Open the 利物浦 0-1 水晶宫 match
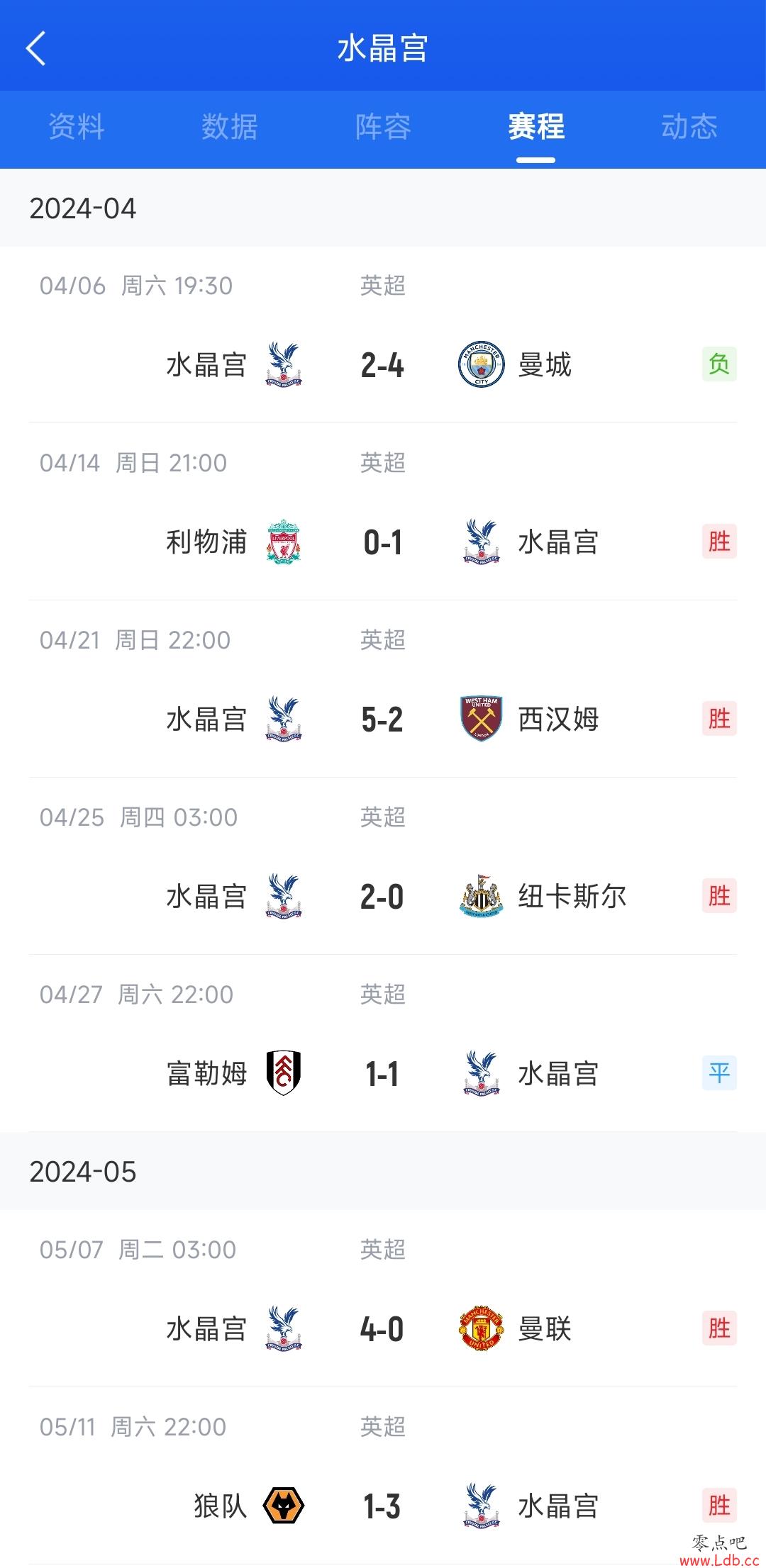The image size is (766, 1568). tap(383, 512)
